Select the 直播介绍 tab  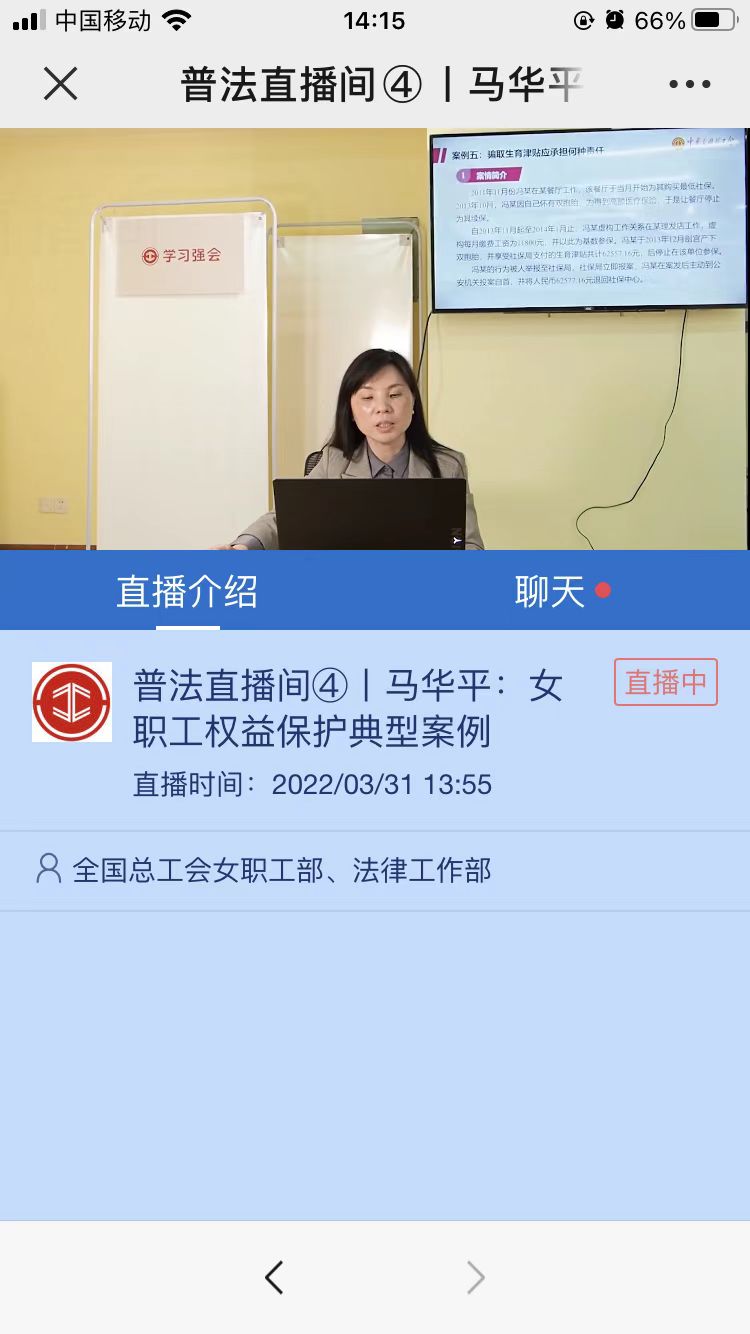point(188,591)
